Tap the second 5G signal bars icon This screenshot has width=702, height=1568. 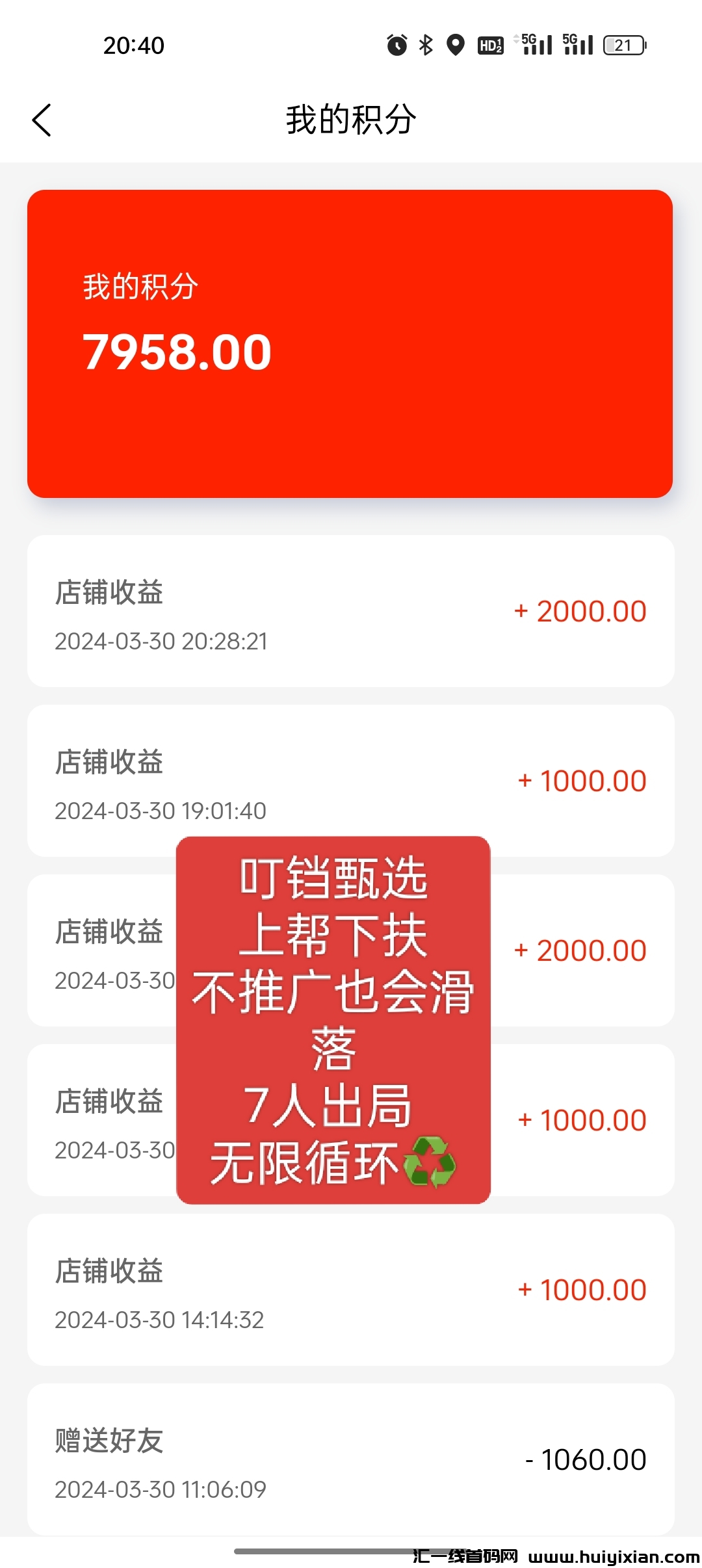coord(577,45)
